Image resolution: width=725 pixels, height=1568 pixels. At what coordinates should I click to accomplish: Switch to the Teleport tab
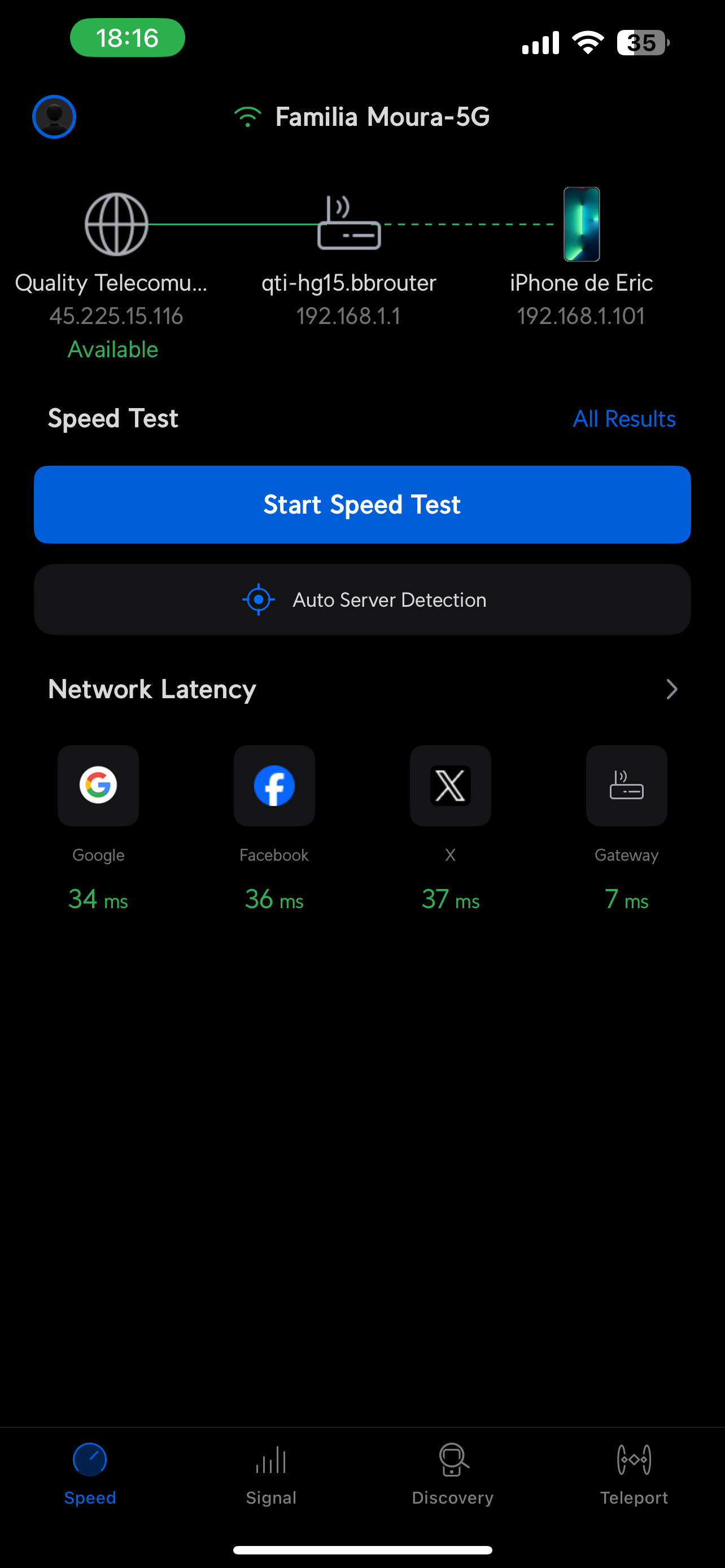pyautogui.click(x=634, y=1474)
